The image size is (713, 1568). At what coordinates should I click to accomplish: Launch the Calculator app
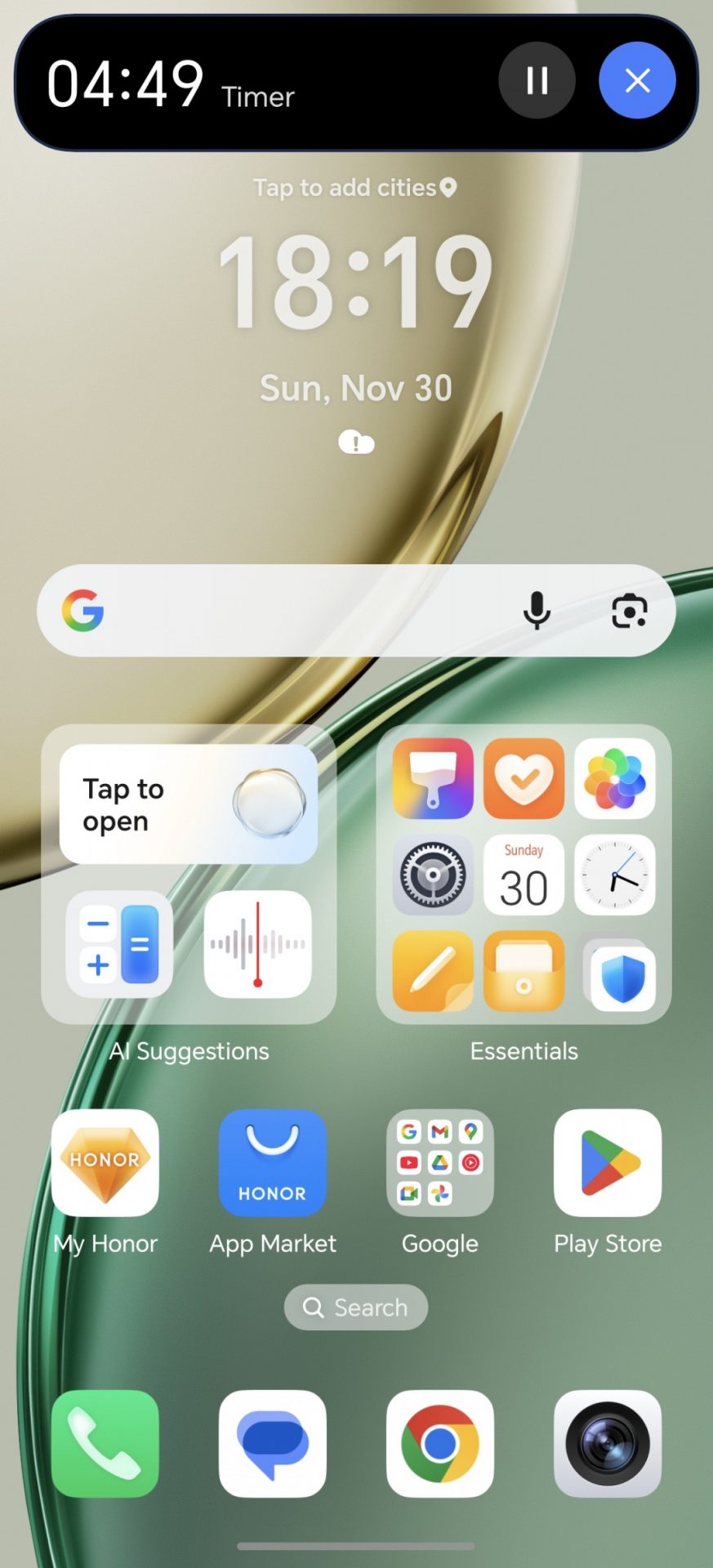pyautogui.click(x=119, y=944)
